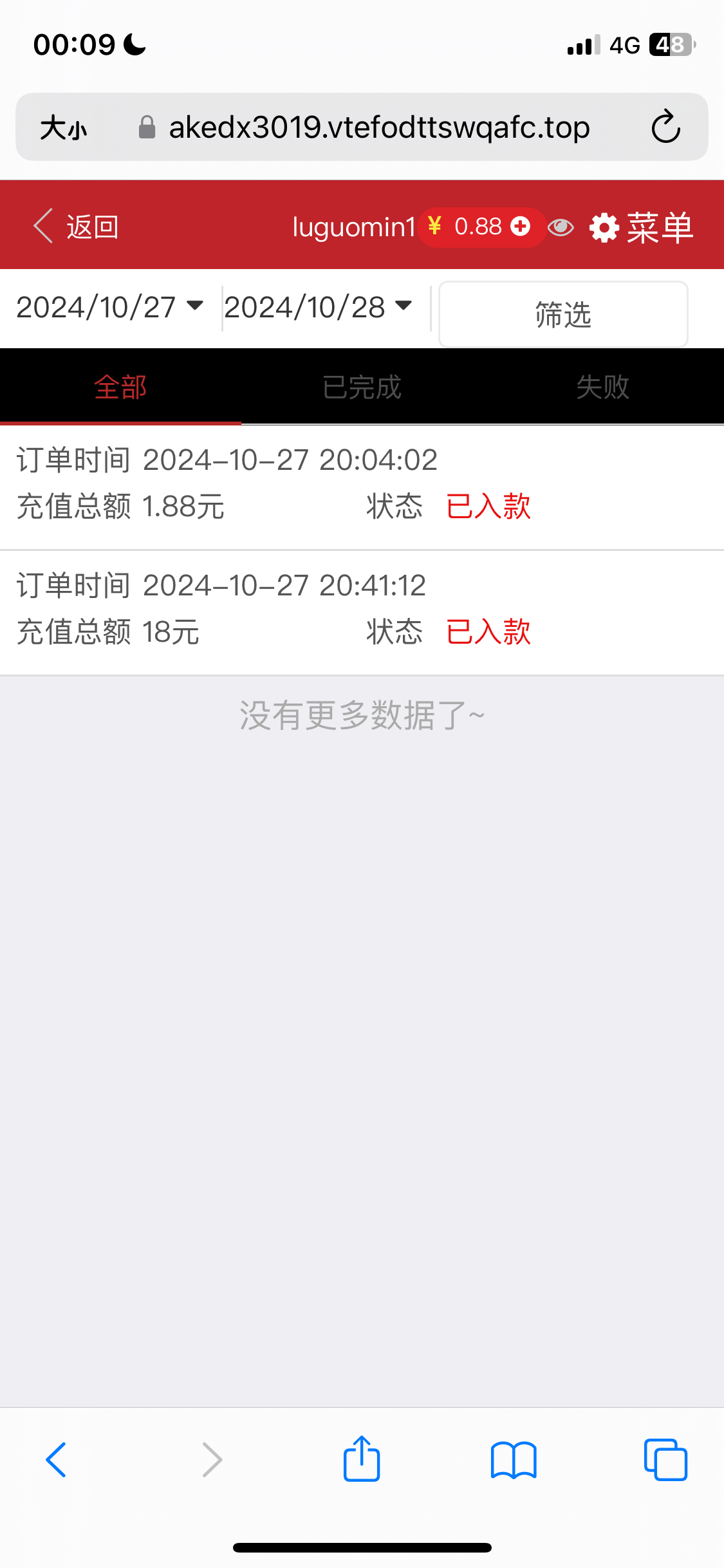Go back using the 返回 button
This screenshot has height=1568, width=724.
coord(76,227)
